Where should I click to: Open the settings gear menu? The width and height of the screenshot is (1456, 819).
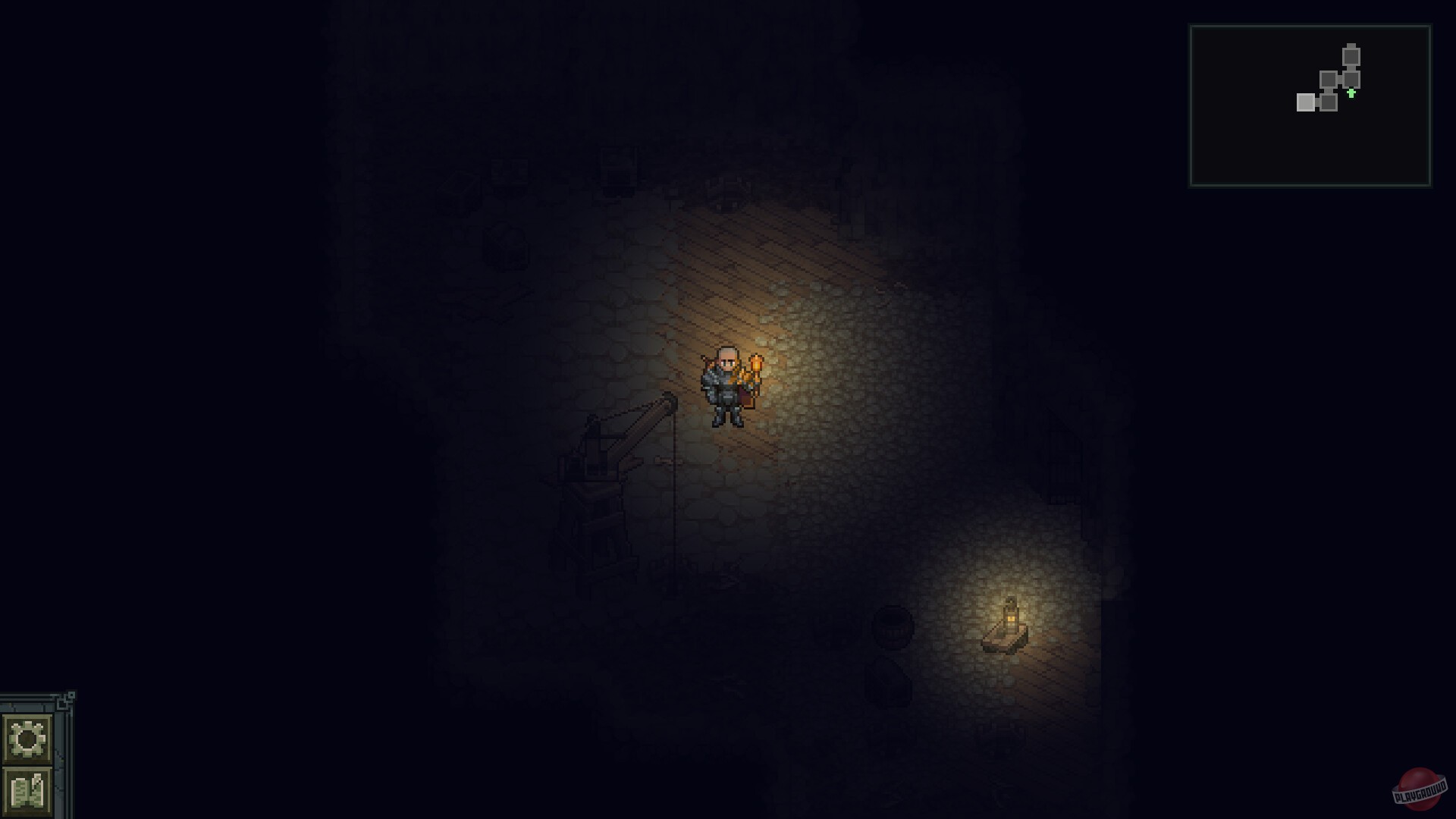click(27, 738)
